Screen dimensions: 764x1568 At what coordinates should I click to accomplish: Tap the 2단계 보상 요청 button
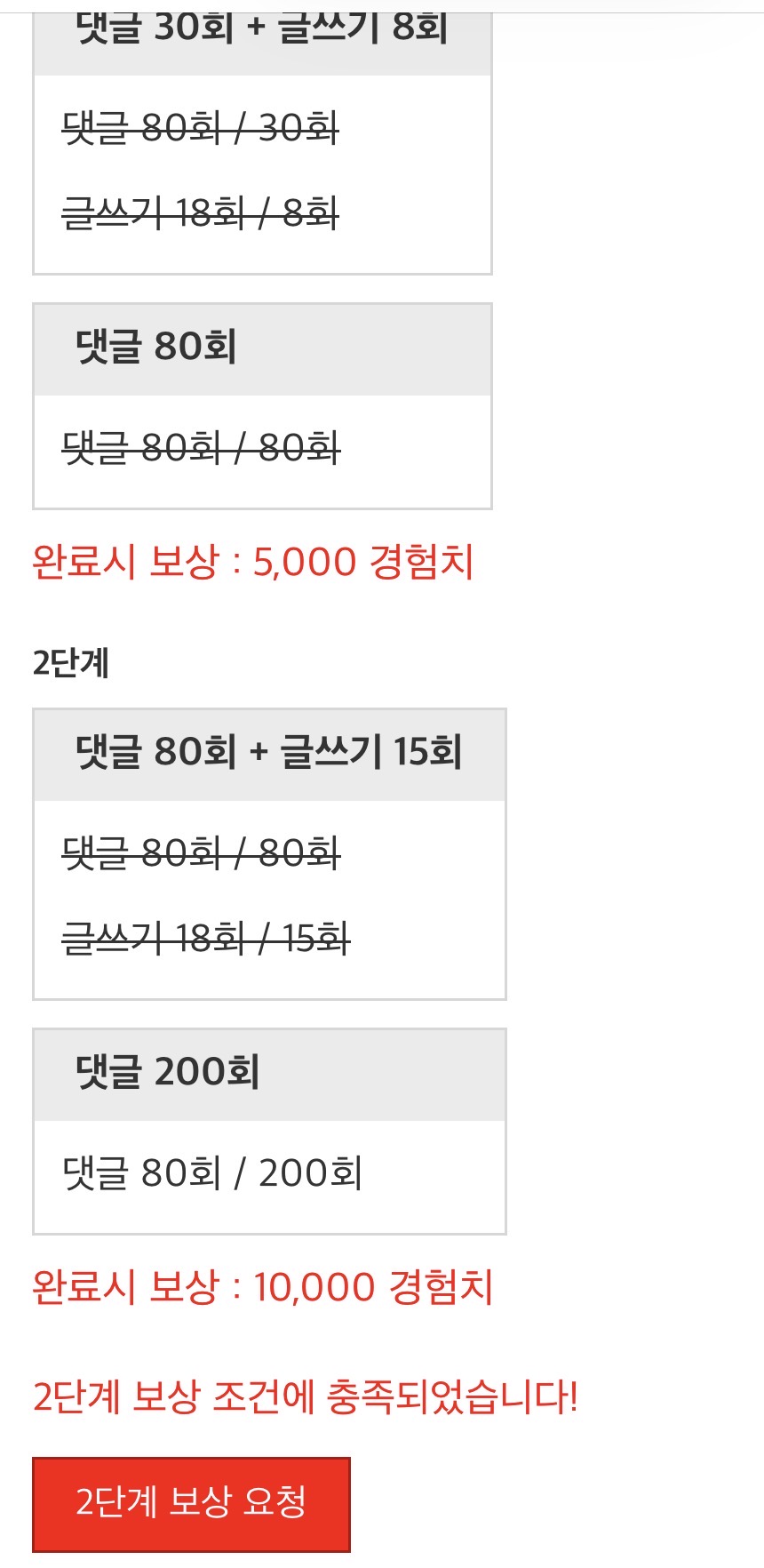tap(191, 1503)
